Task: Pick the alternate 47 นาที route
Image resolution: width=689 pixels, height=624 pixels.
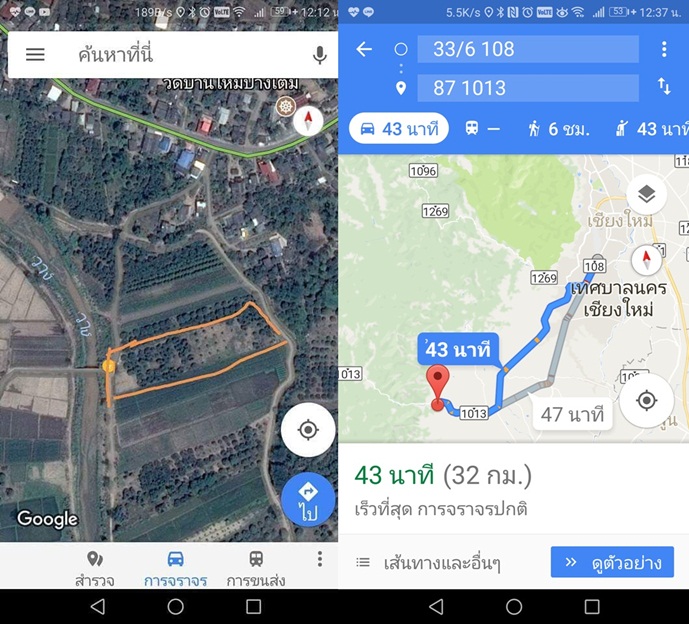Action: (x=573, y=414)
